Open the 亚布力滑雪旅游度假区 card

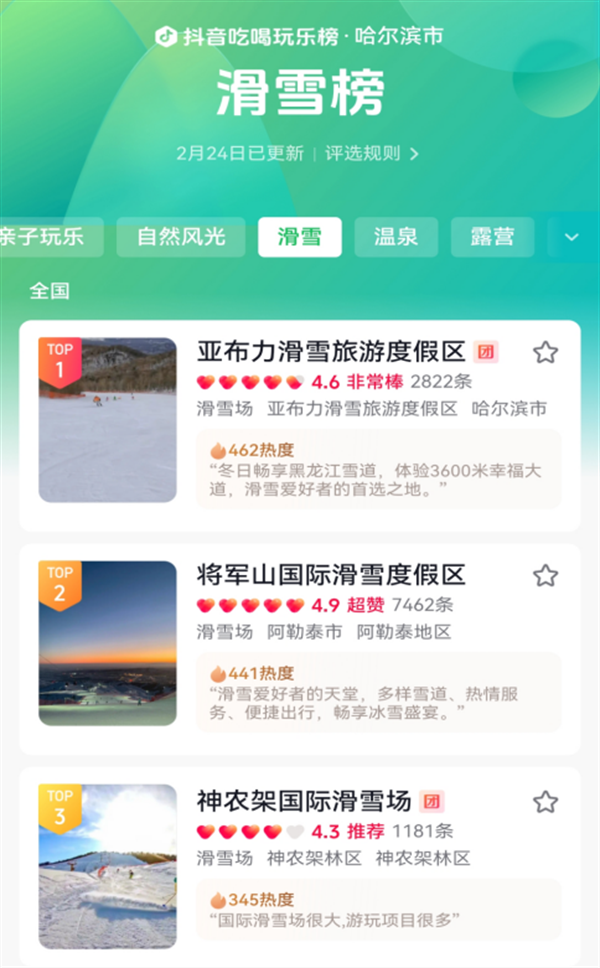pyautogui.click(x=300, y=426)
